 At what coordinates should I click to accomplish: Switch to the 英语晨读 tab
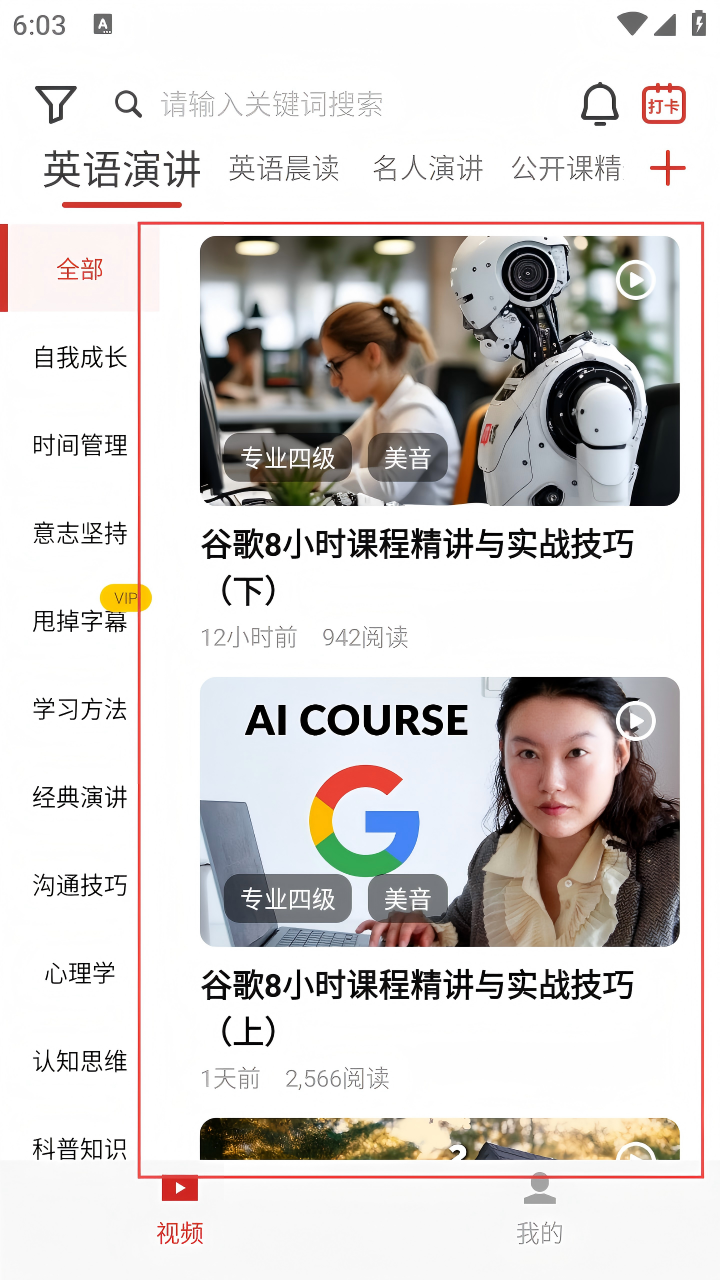tap(284, 168)
